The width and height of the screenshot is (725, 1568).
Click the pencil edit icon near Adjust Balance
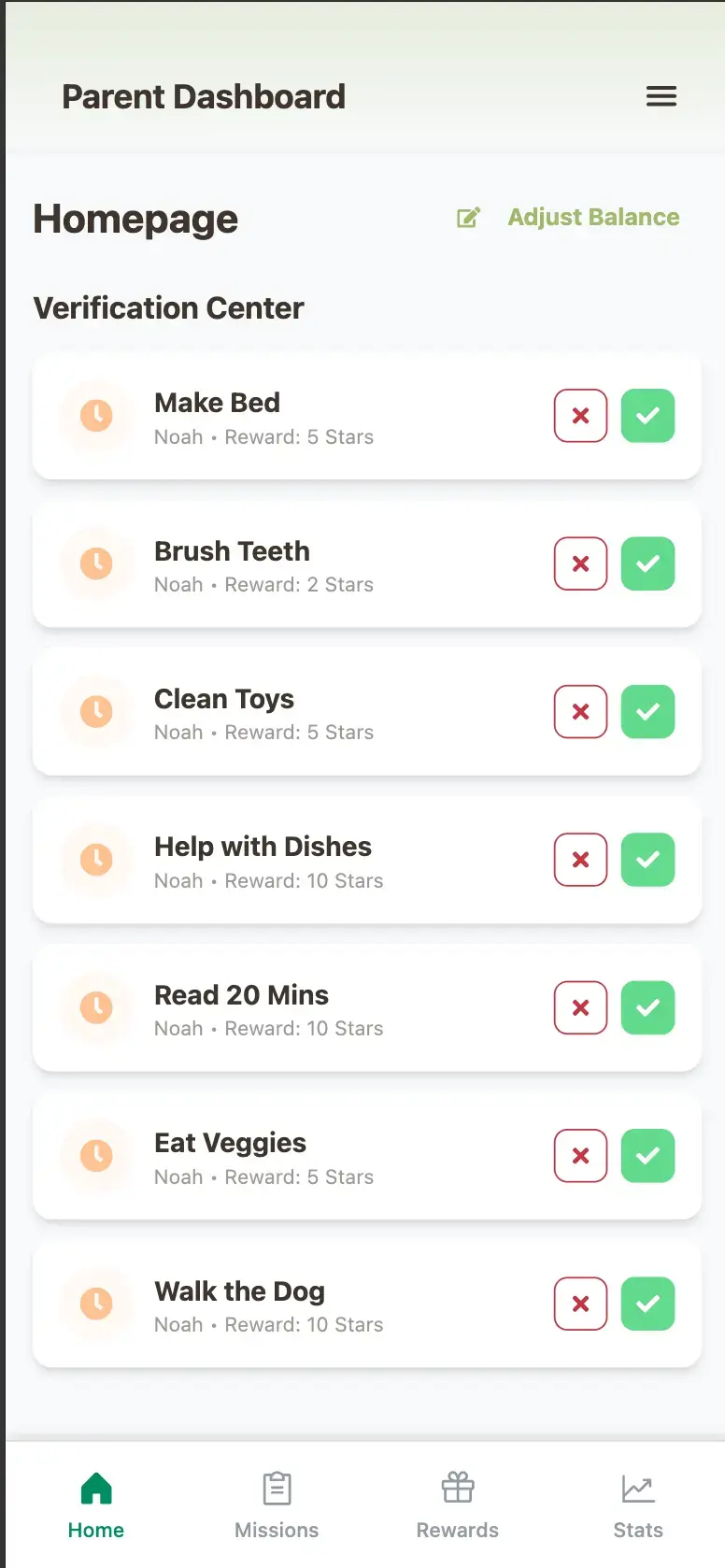tap(468, 217)
